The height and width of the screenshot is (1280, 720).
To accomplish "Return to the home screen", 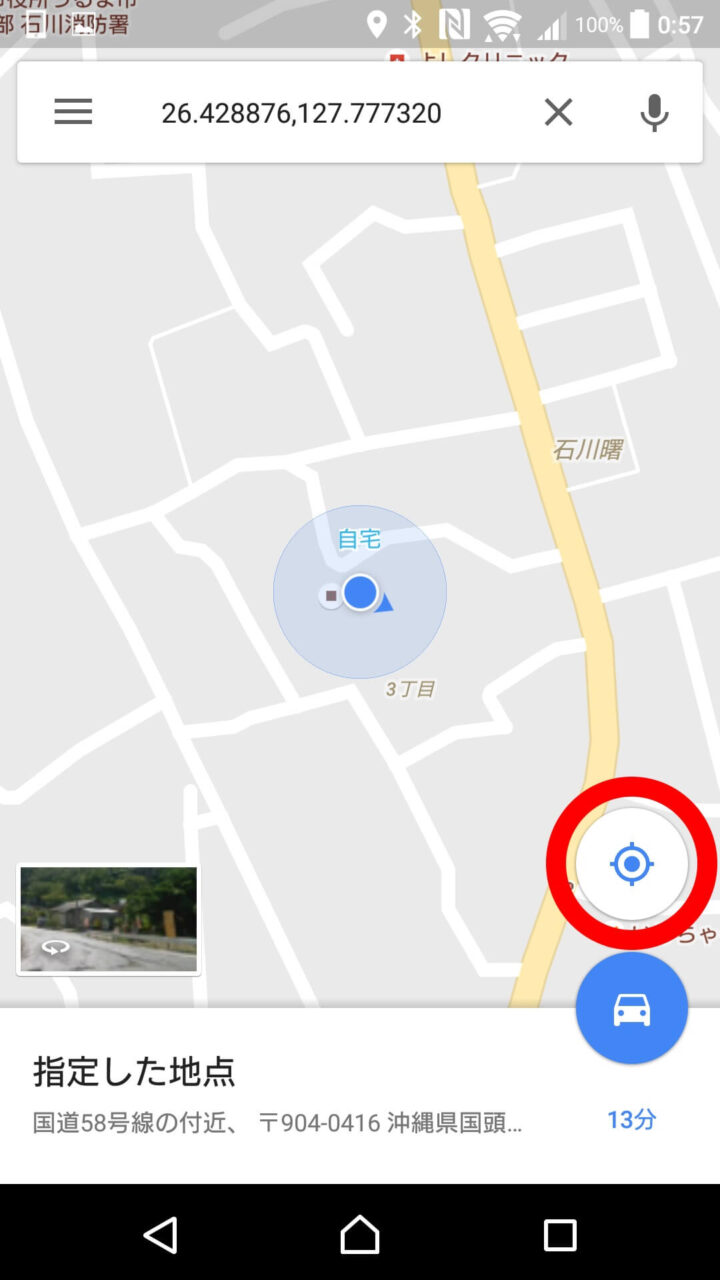I will coord(360,1235).
